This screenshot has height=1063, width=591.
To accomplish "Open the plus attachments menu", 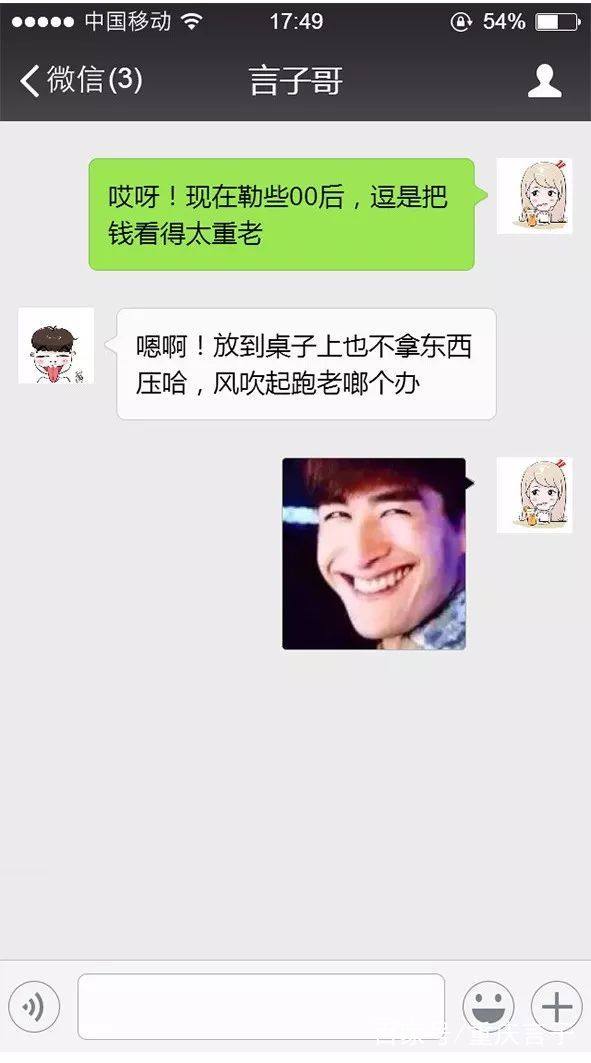I will (556, 1007).
